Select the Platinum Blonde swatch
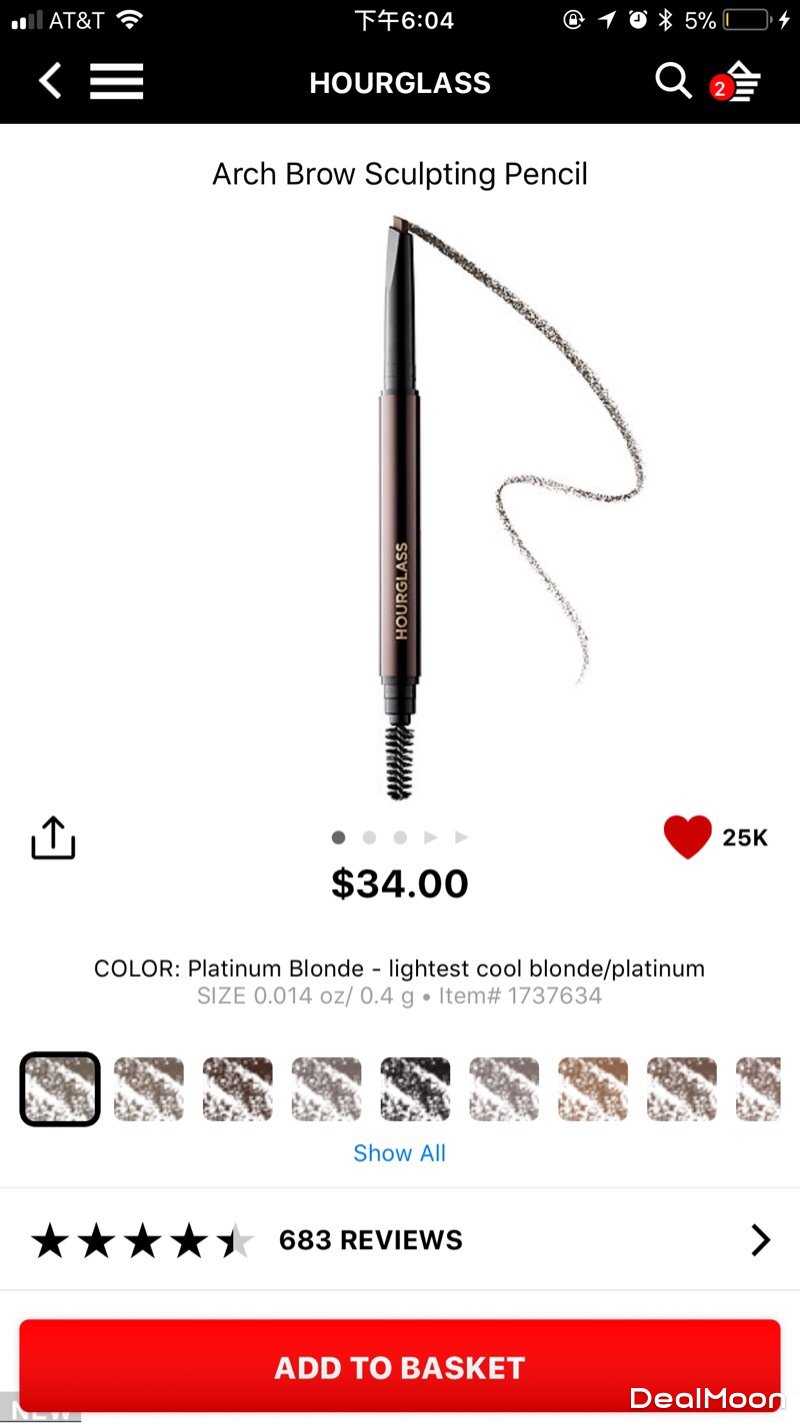The width and height of the screenshot is (800, 1423). pyautogui.click(x=60, y=1089)
